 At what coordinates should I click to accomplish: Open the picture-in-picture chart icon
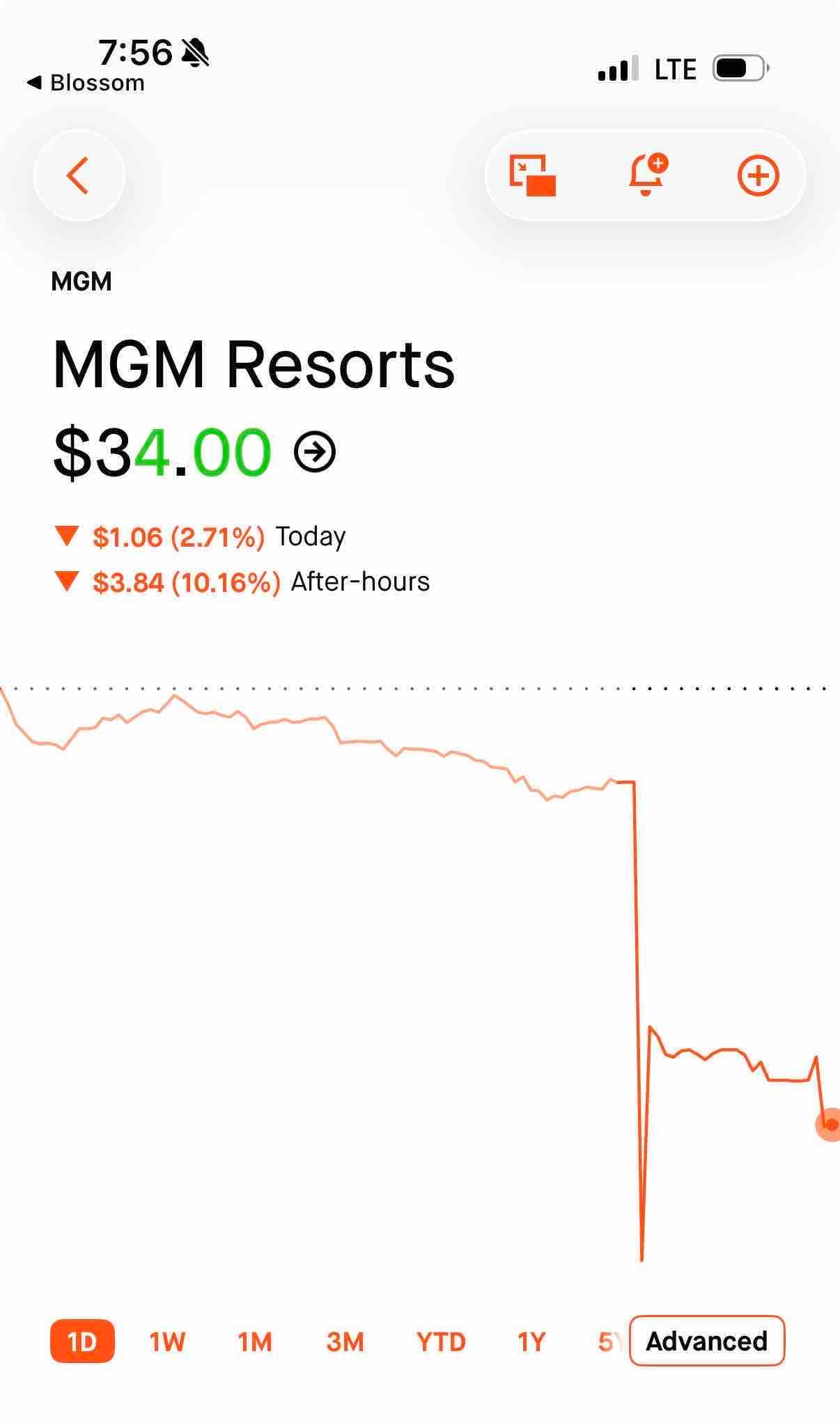(533, 176)
